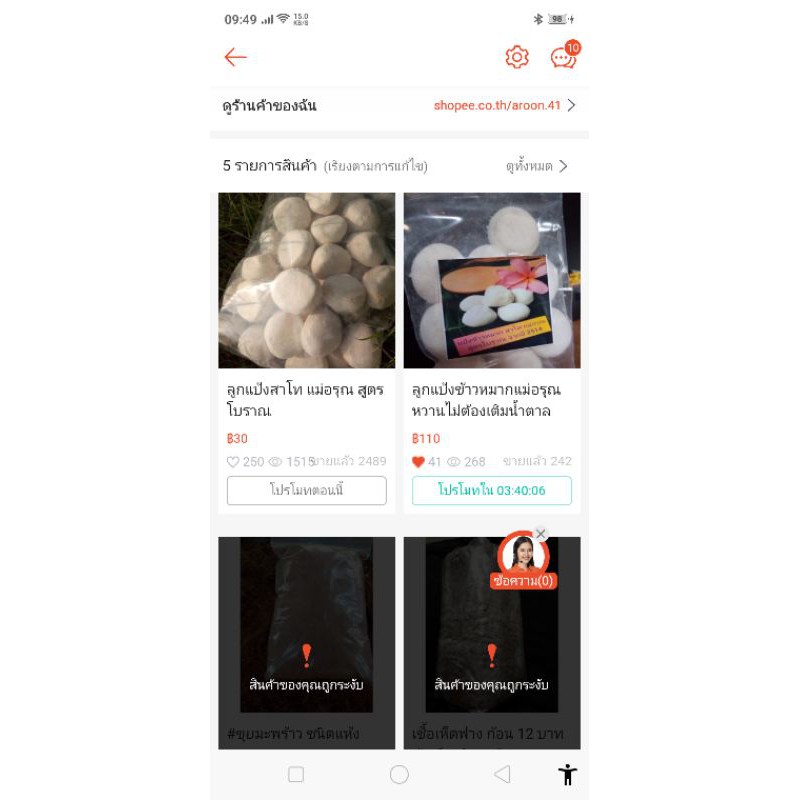Open suspended product ขุยมะพร้าว ชนิดแห้ง
Image resolution: width=800 pixels, height=800 pixels.
point(307,643)
